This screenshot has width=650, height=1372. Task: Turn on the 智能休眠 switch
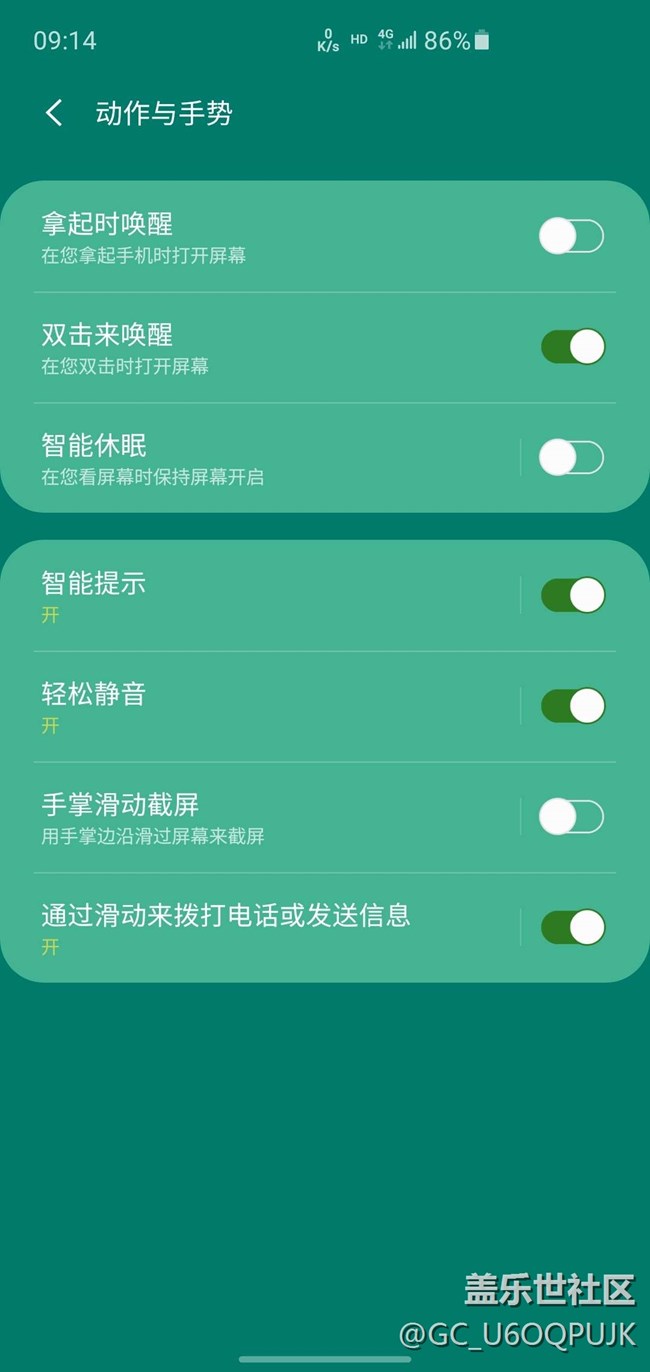tap(572, 458)
